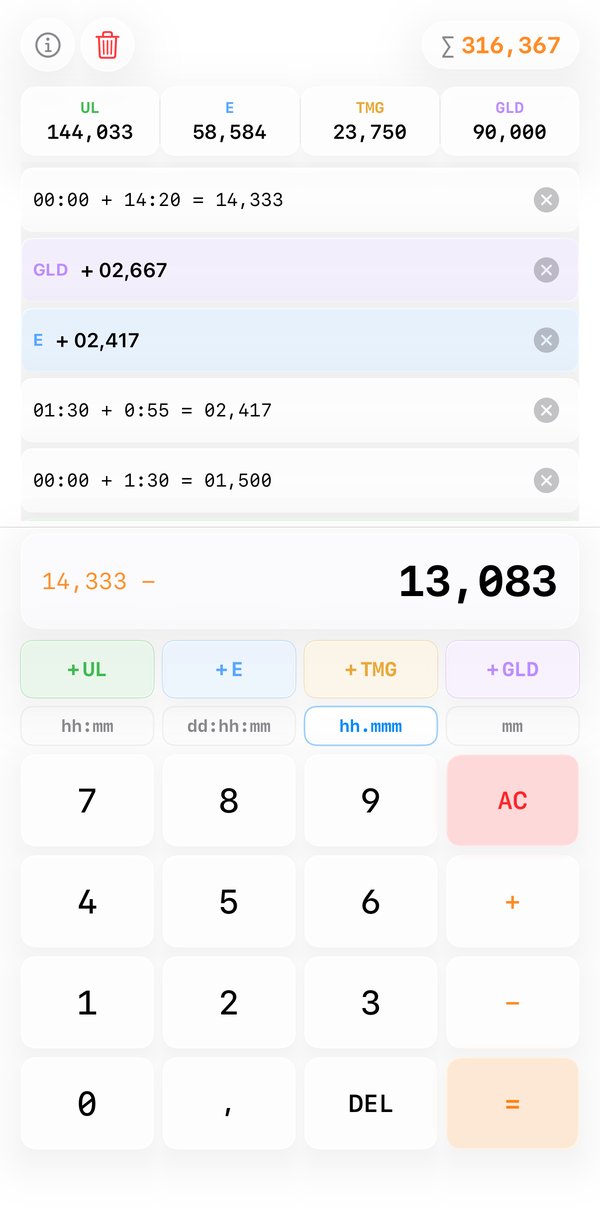
Task: Hit DEL to erase last digit
Action: (371, 1104)
